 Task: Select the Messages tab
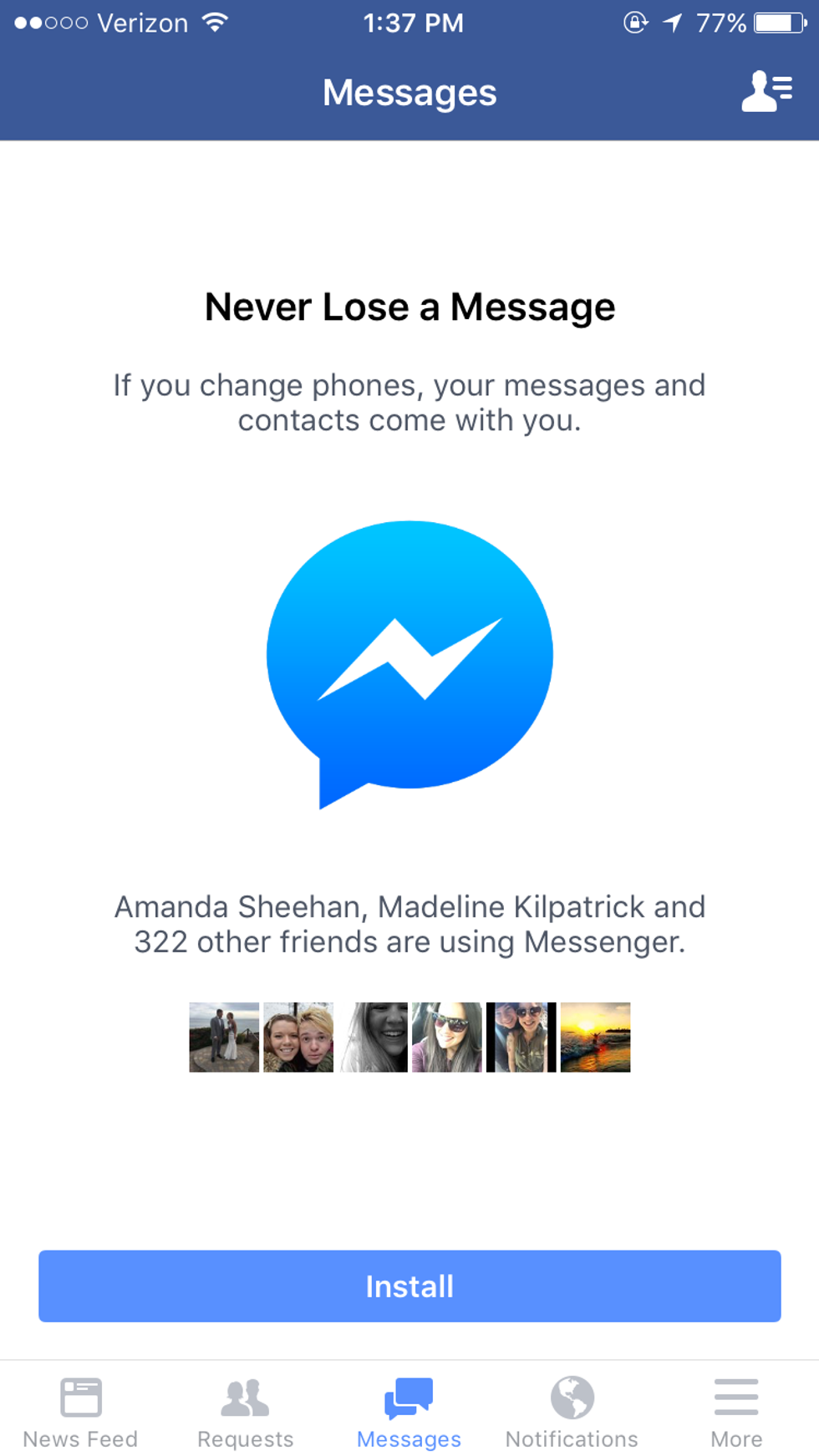coord(409,1413)
